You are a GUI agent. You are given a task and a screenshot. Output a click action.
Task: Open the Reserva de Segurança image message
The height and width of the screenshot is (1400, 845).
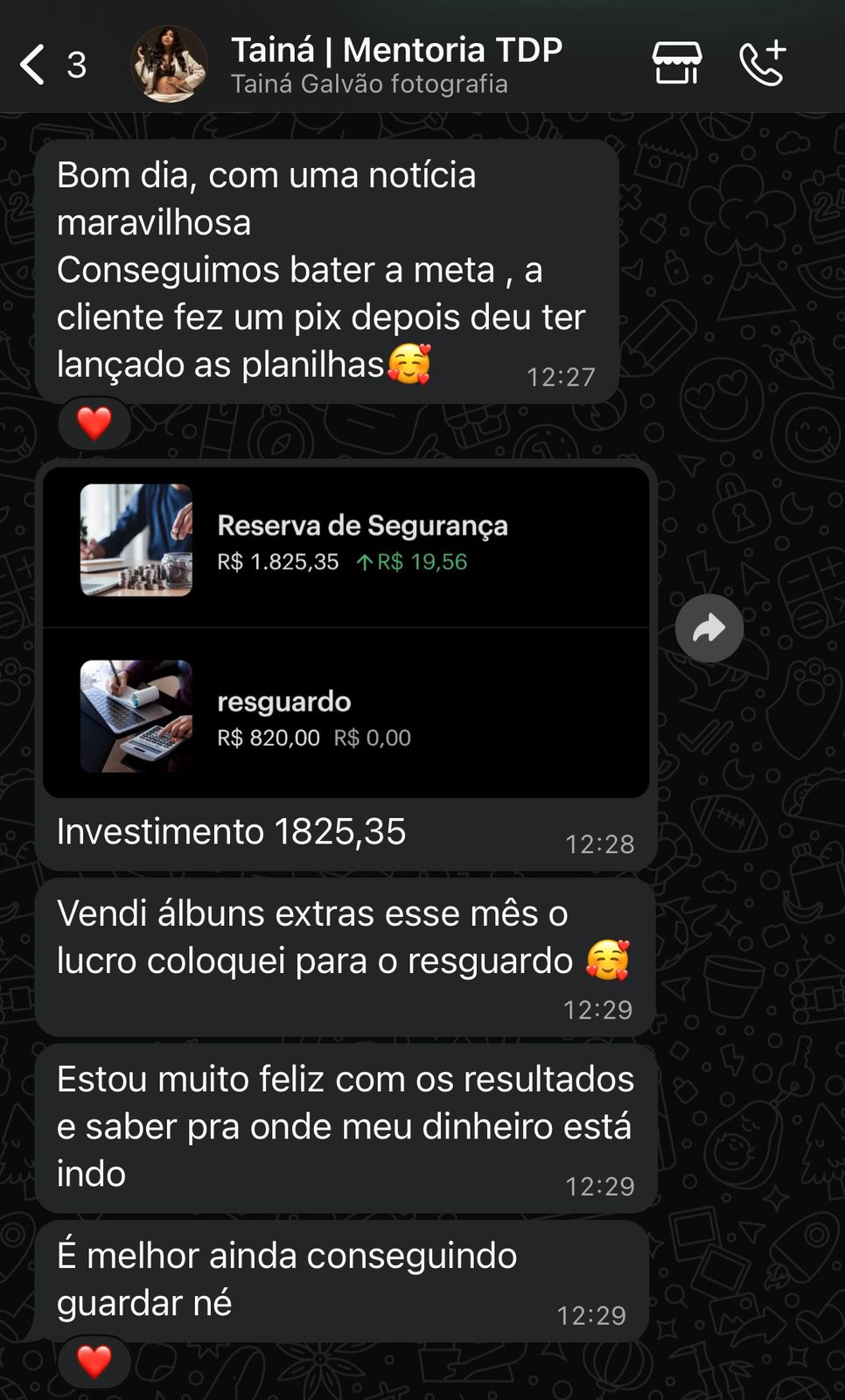[x=346, y=632]
